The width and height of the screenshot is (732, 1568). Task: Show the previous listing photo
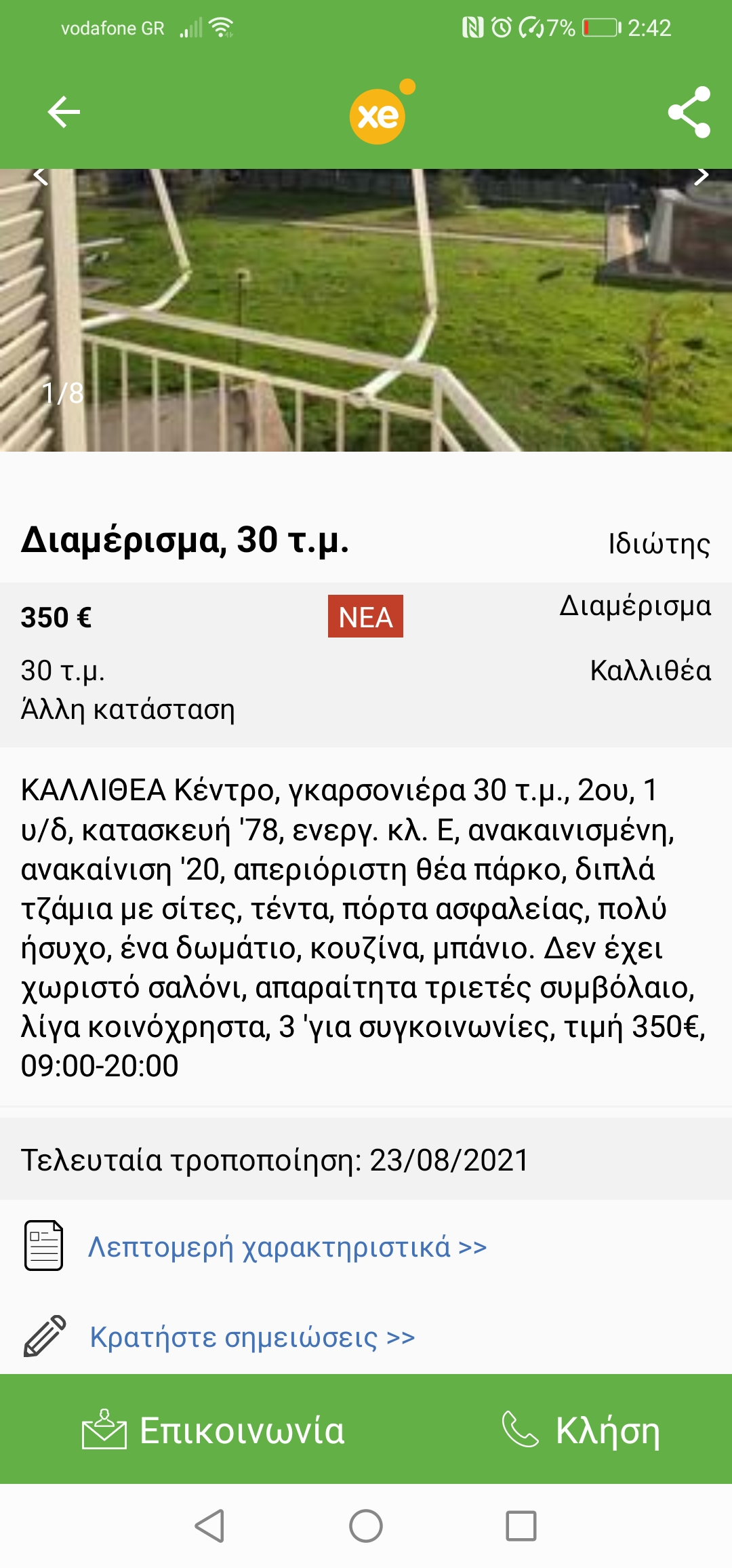tap(41, 176)
